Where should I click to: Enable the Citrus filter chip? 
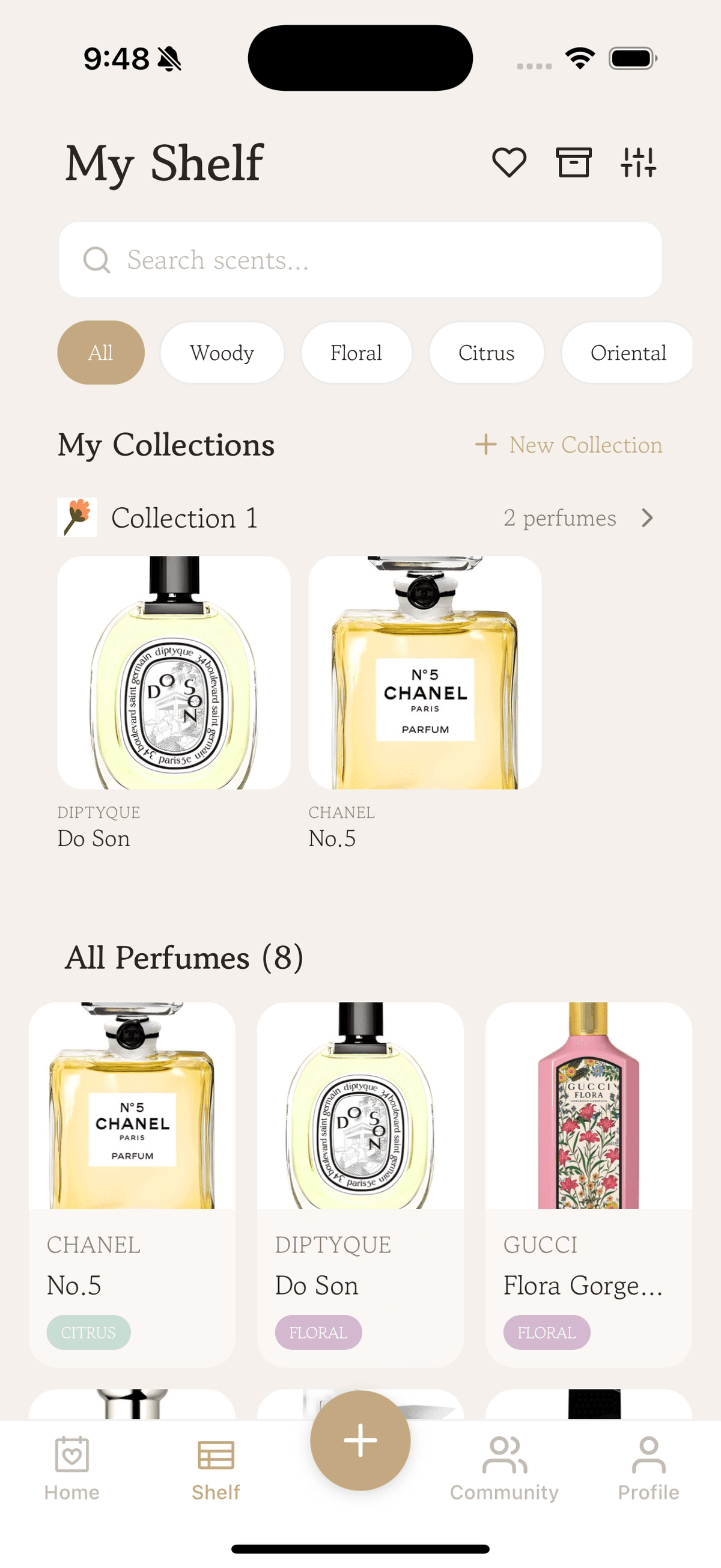487,352
